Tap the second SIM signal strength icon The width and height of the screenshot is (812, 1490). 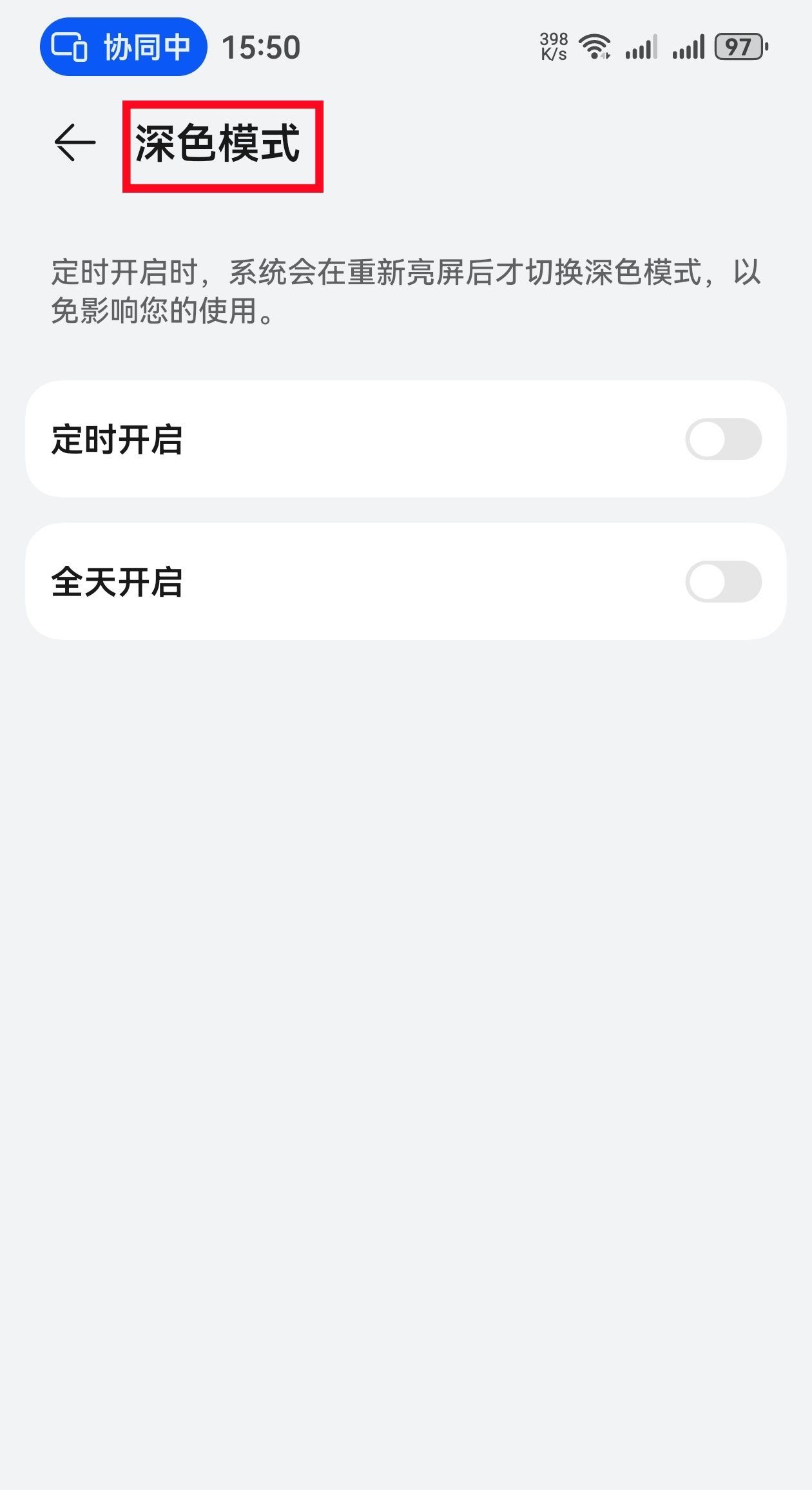pyautogui.click(x=689, y=45)
